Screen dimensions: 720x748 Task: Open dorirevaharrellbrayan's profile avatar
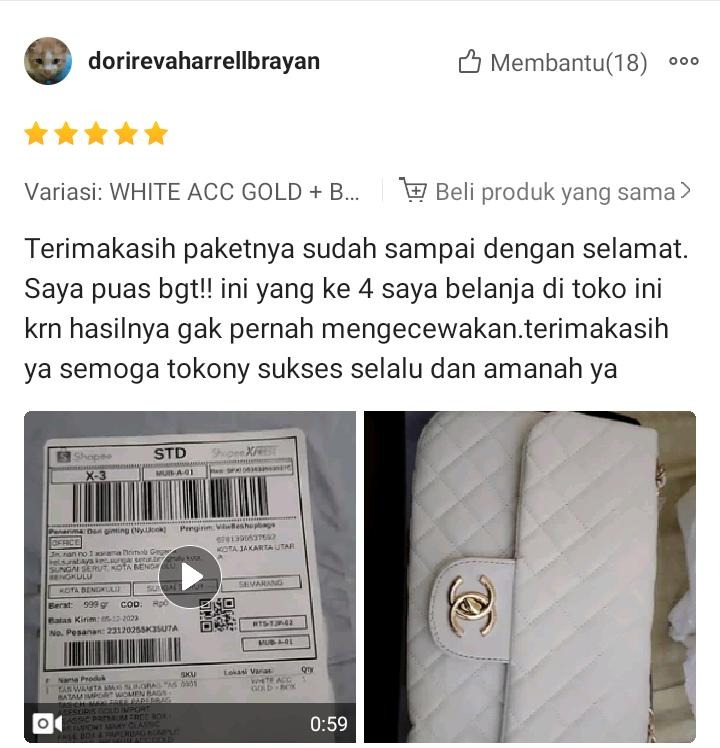(x=47, y=61)
